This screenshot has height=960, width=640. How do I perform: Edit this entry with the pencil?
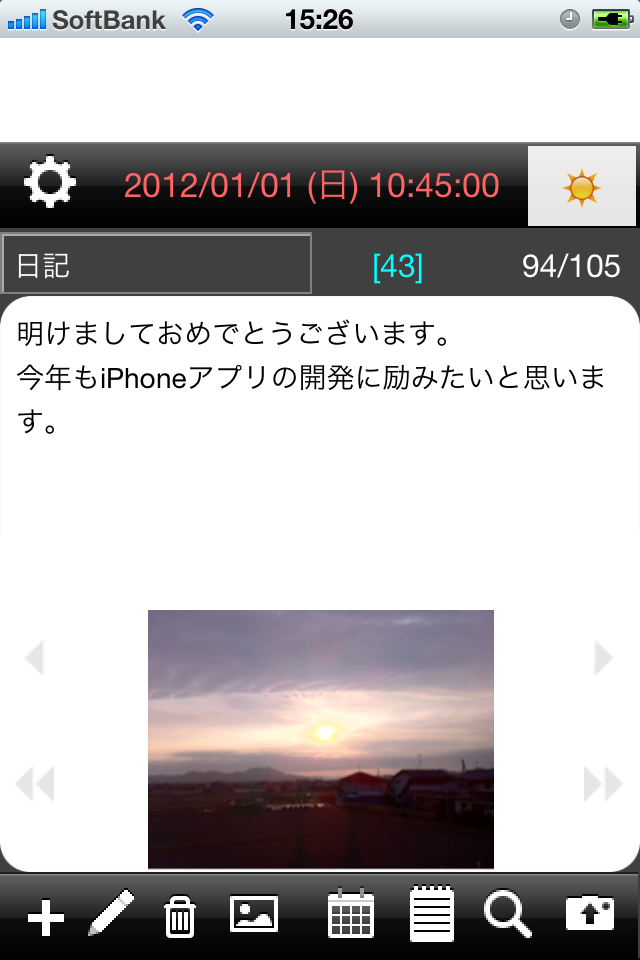click(x=111, y=914)
